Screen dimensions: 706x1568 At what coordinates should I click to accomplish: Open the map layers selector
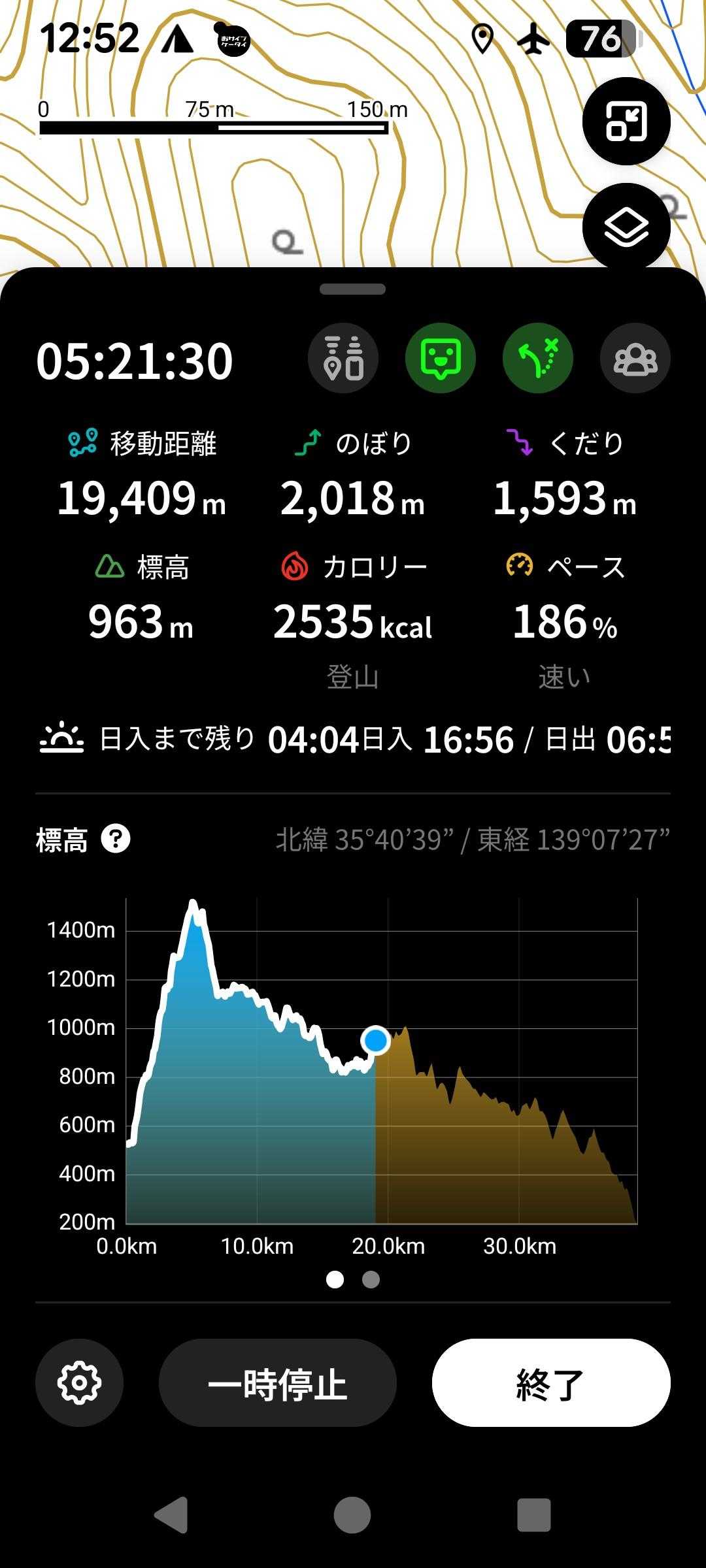point(626,227)
